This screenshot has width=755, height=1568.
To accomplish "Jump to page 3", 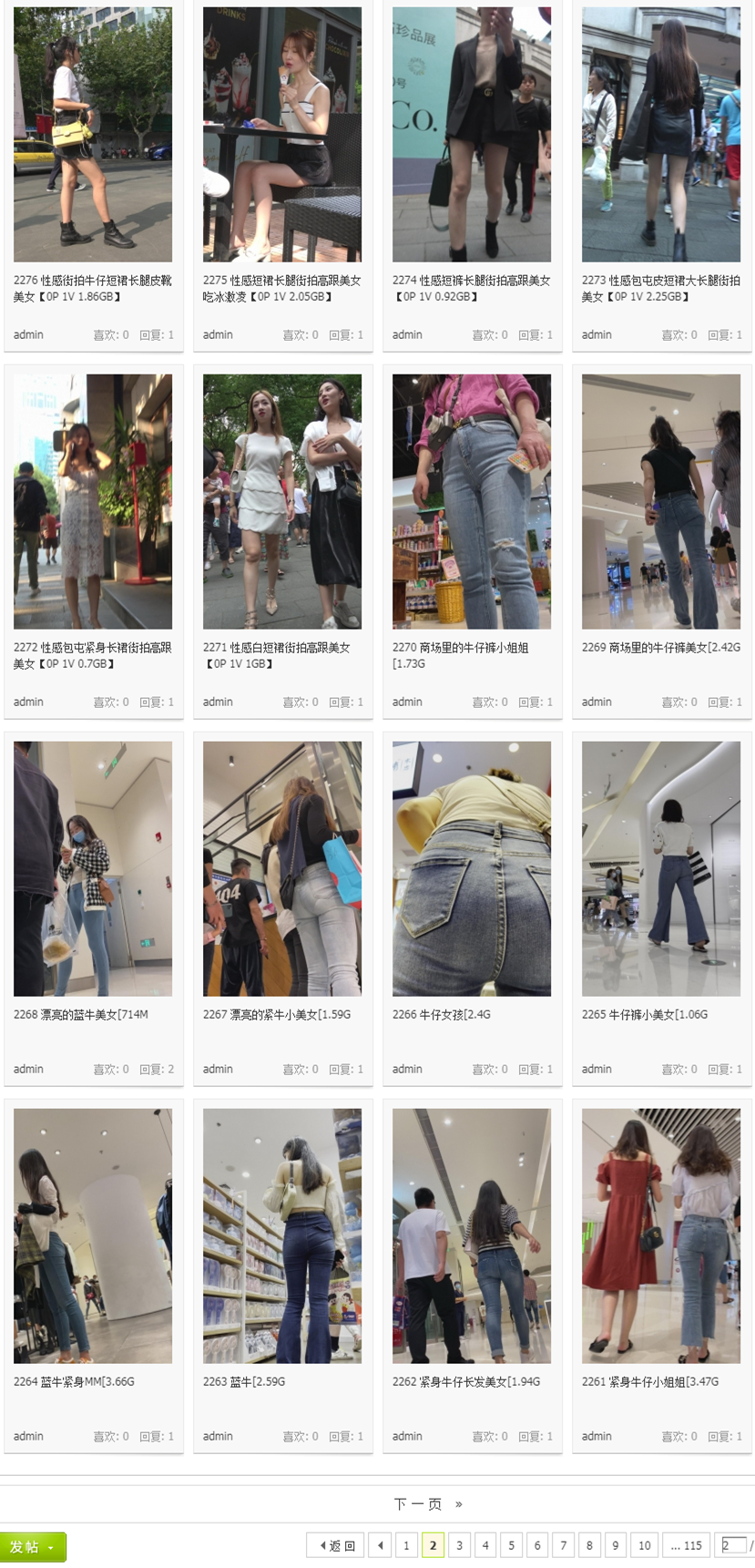I will 459,1545.
